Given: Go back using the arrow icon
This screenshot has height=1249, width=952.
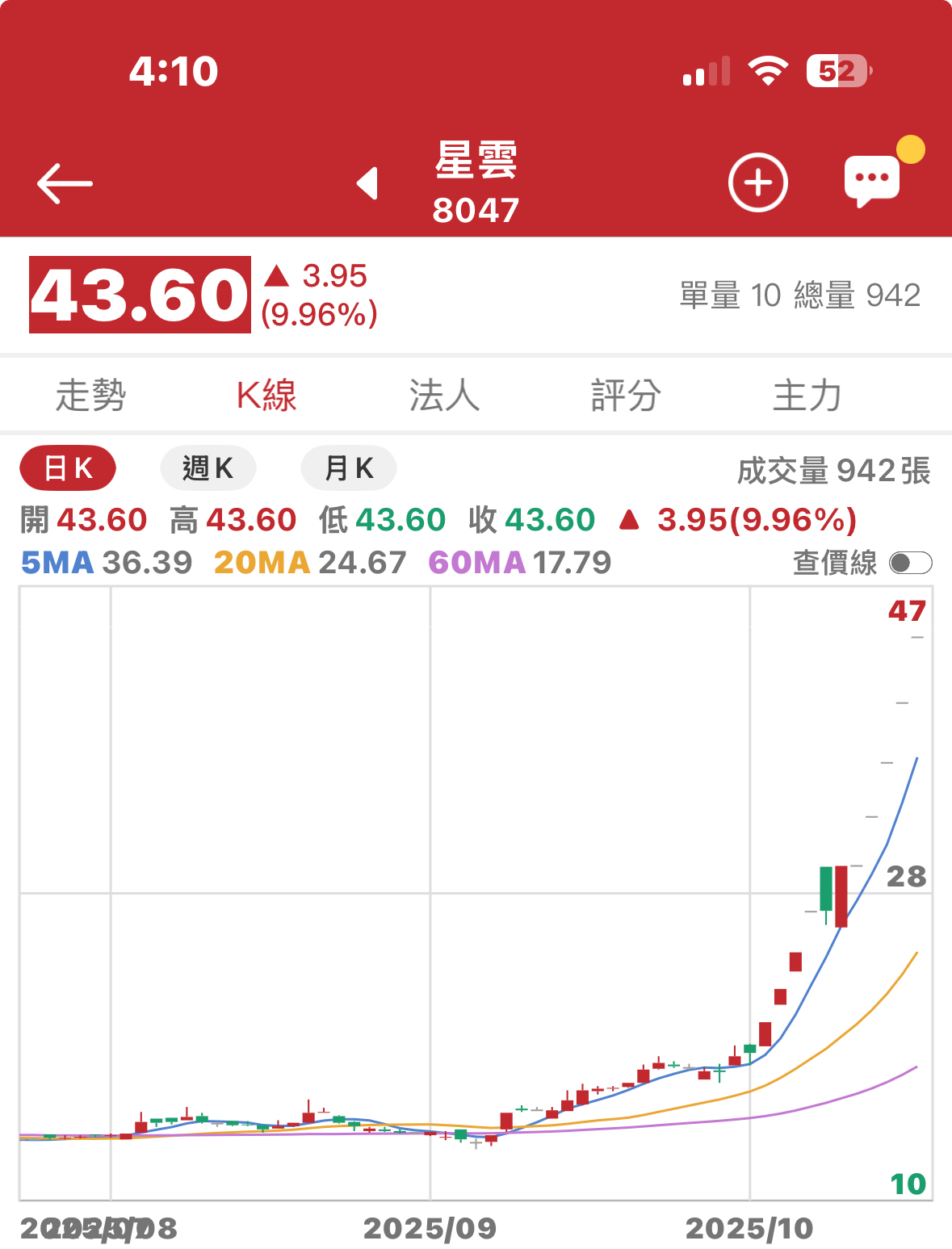Looking at the screenshot, I should tap(65, 183).
